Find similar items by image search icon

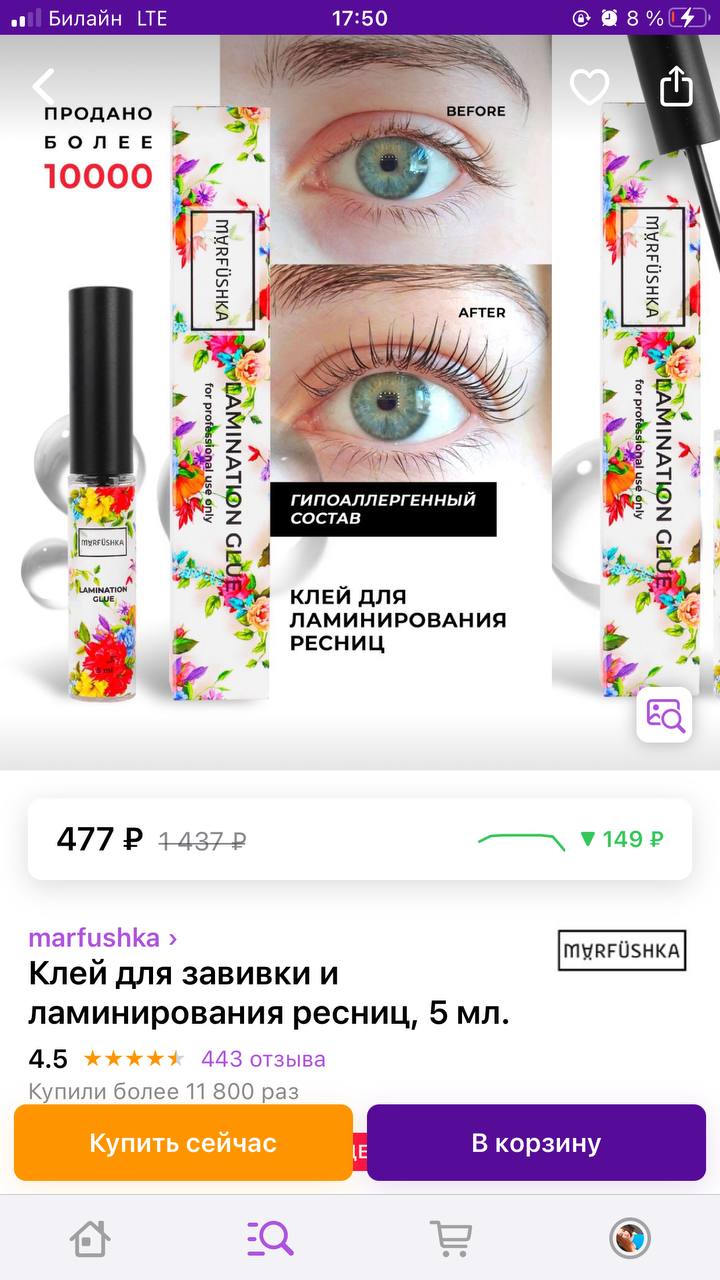point(664,714)
